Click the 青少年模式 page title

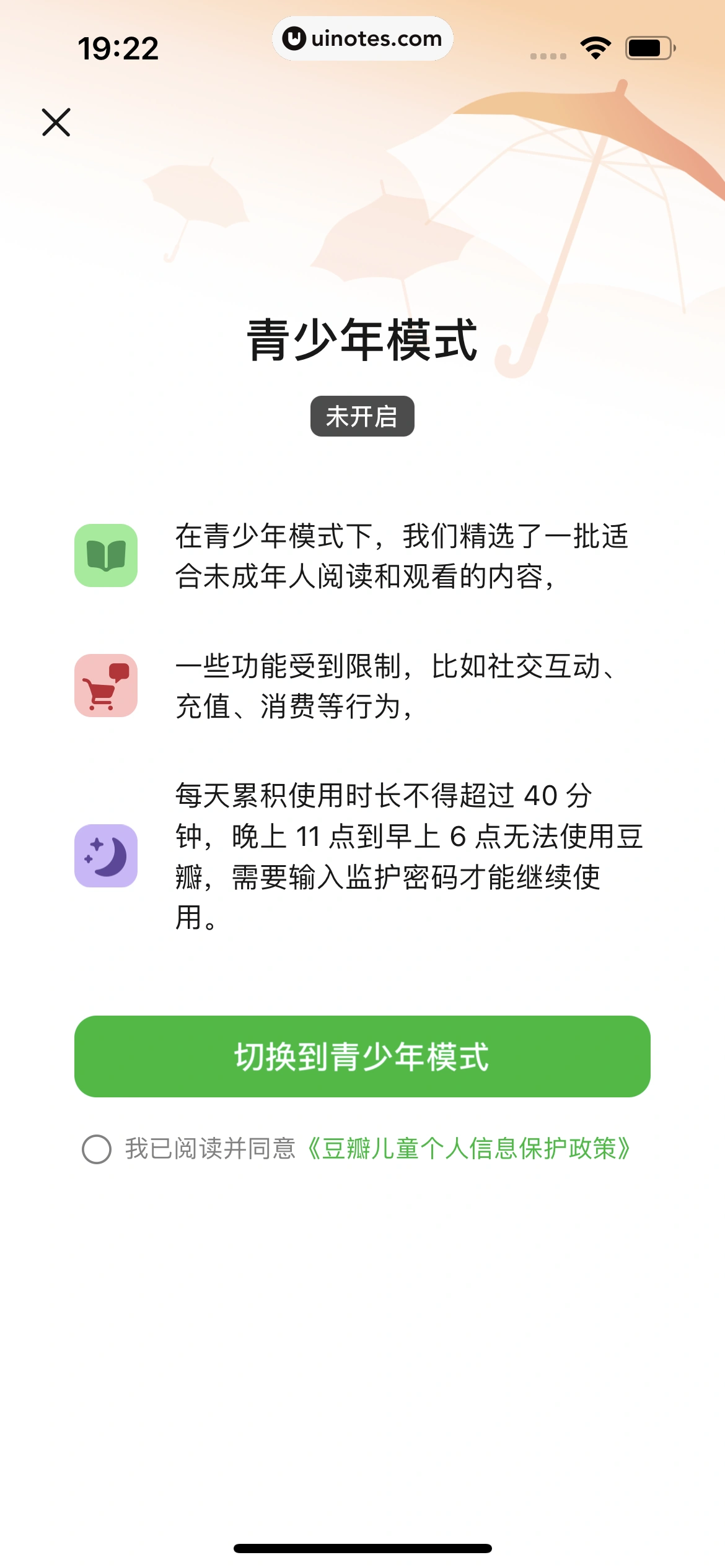pyautogui.click(x=362, y=340)
